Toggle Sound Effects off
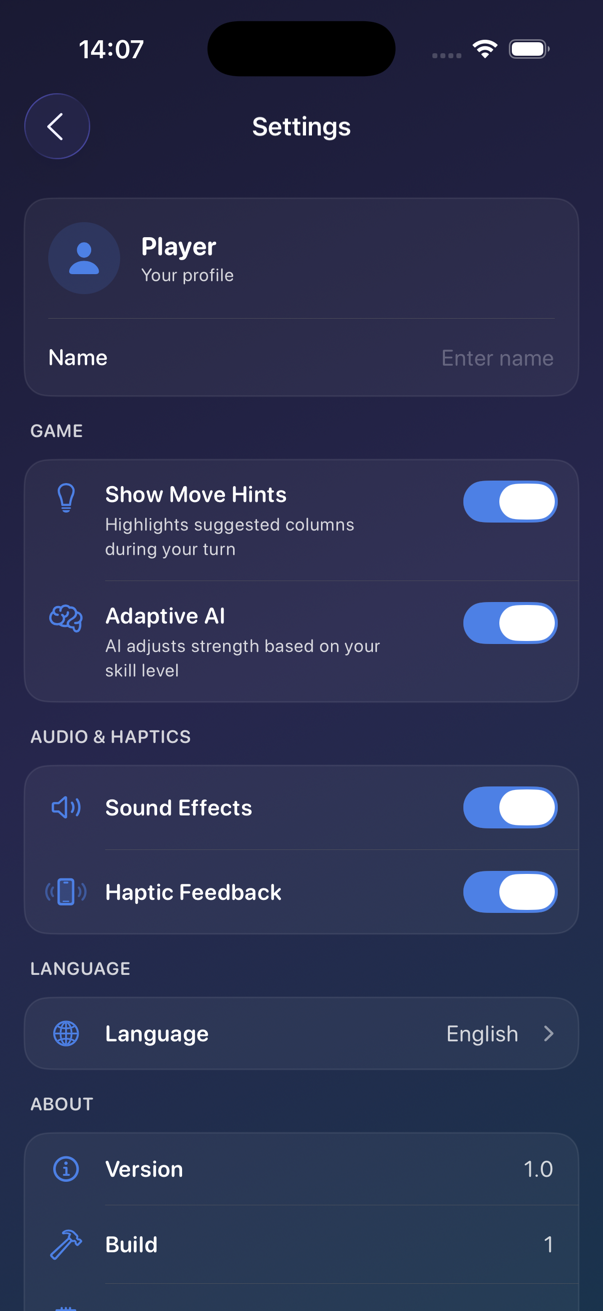The image size is (603, 1311). click(510, 808)
